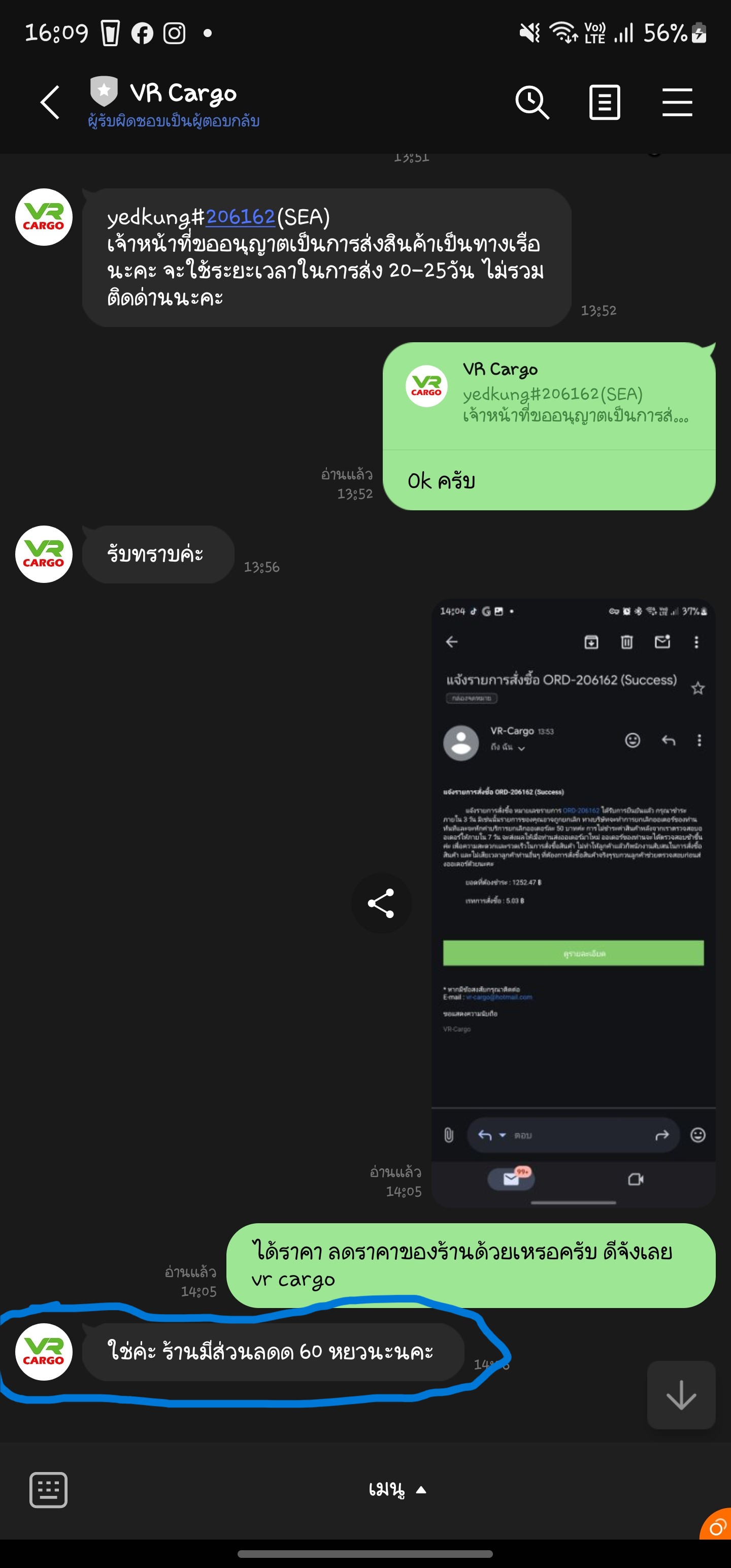Screen dimensions: 731x1568
Task: Open the quoted VR Cargo reply message
Action: [549, 396]
